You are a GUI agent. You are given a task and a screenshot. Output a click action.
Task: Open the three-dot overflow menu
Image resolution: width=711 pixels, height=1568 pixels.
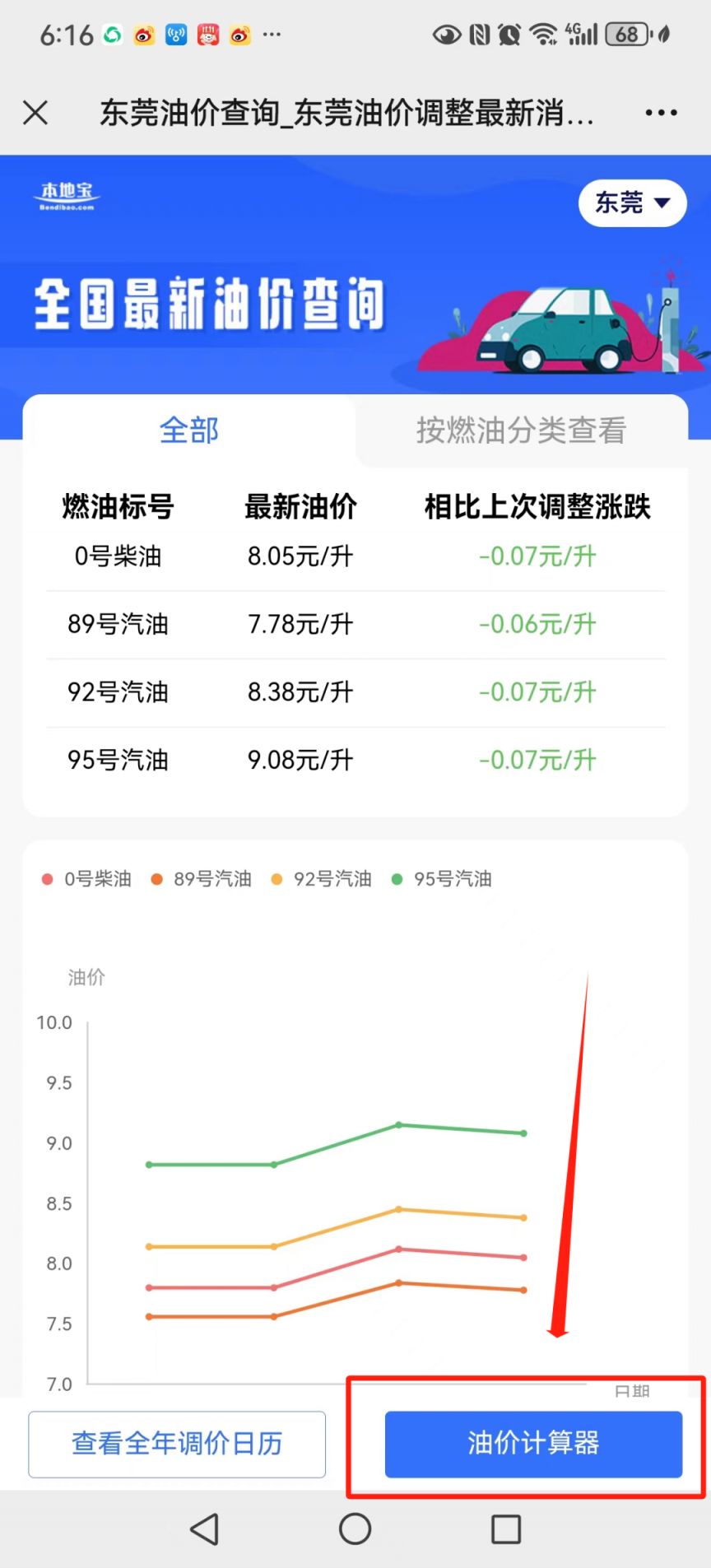tap(661, 113)
